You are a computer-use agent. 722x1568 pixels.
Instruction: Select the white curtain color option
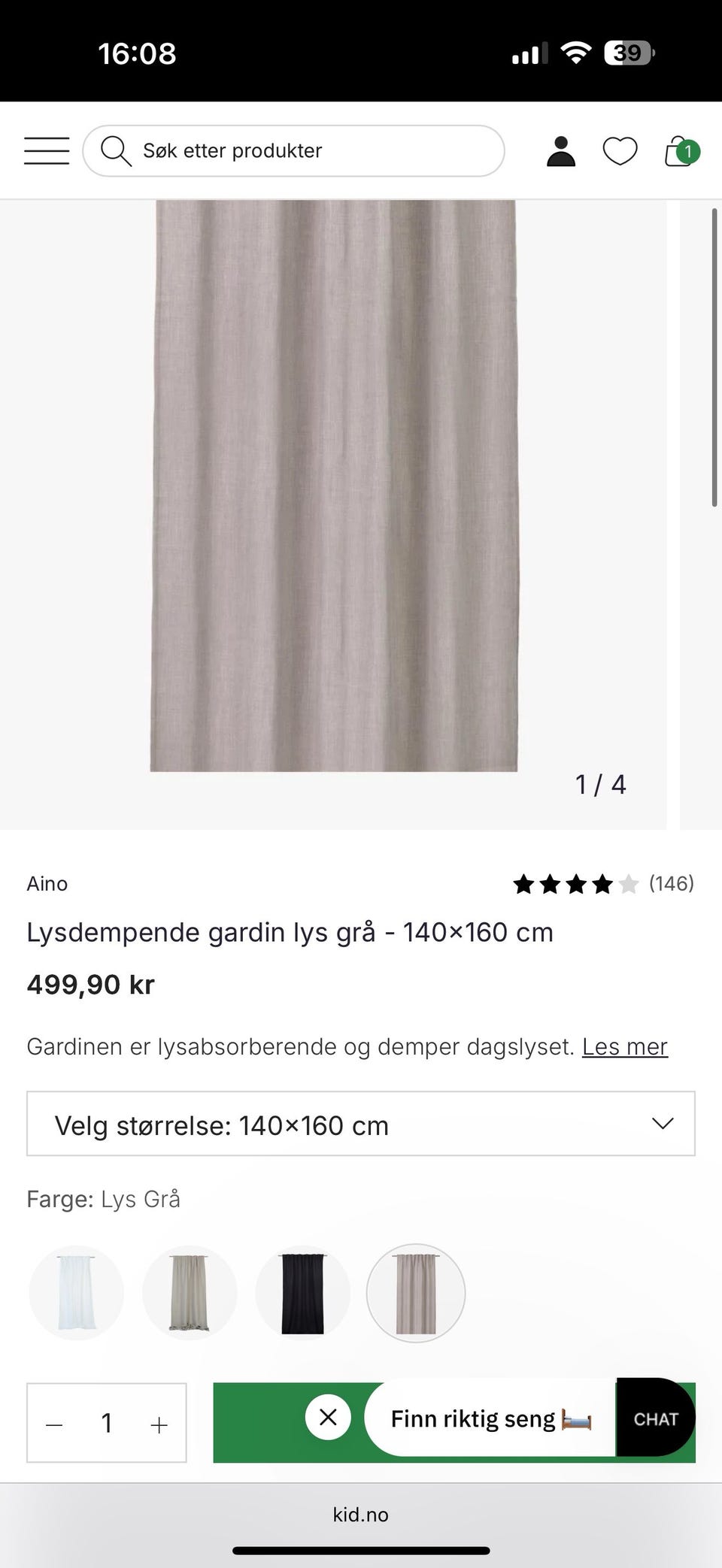coord(76,1292)
